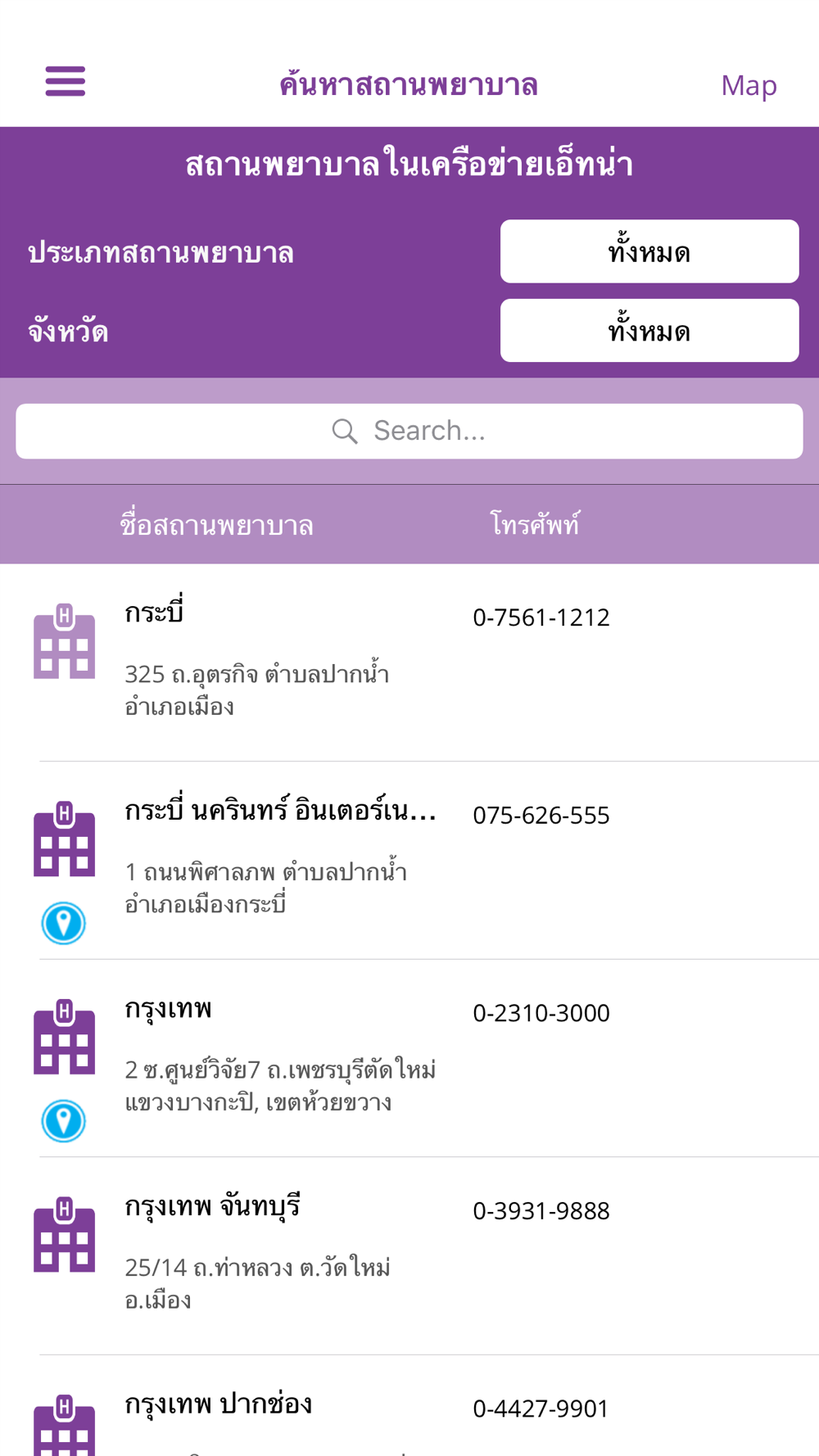819x1456 pixels.
Task: Open the จังหวัด province dropdown
Action: [x=649, y=331]
